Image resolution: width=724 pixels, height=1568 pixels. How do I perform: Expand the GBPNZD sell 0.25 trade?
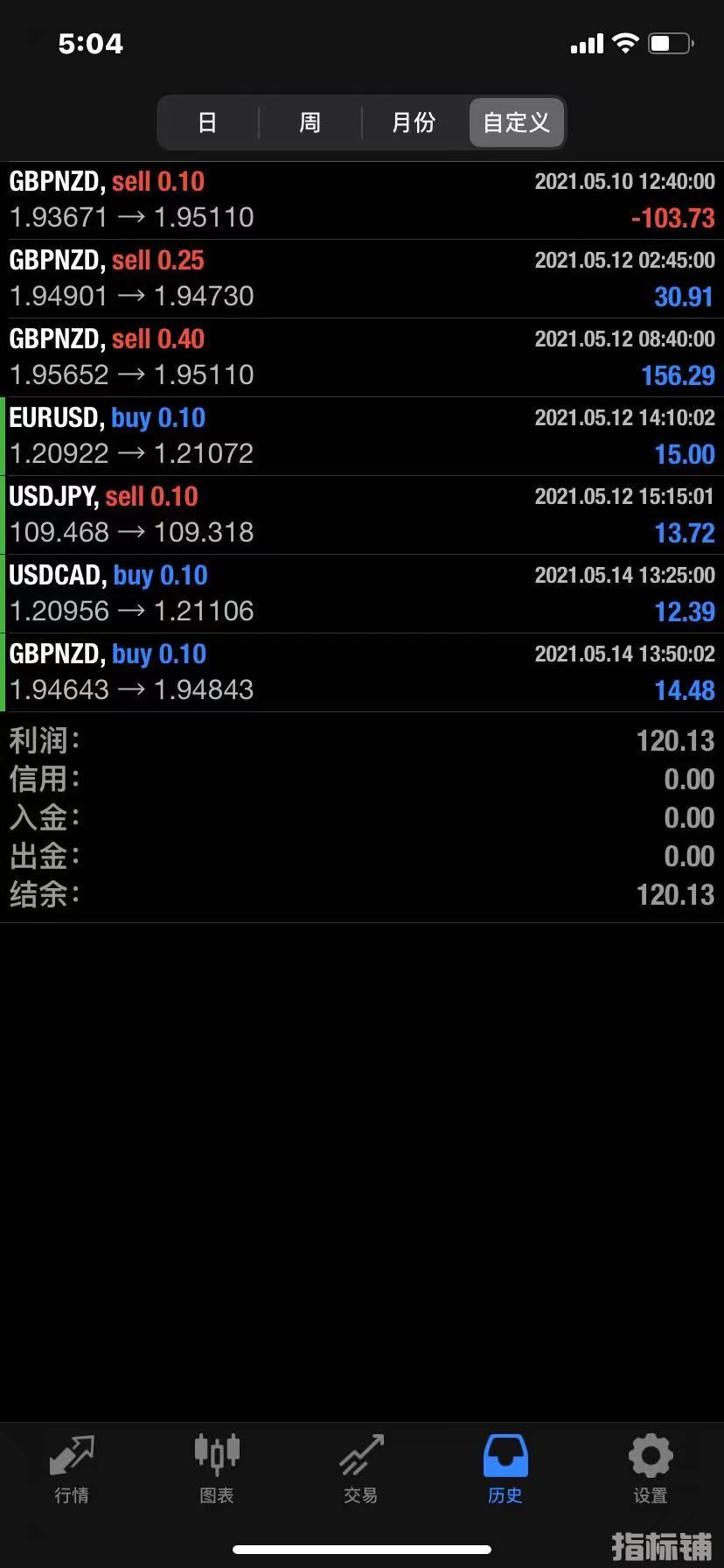coord(362,279)
